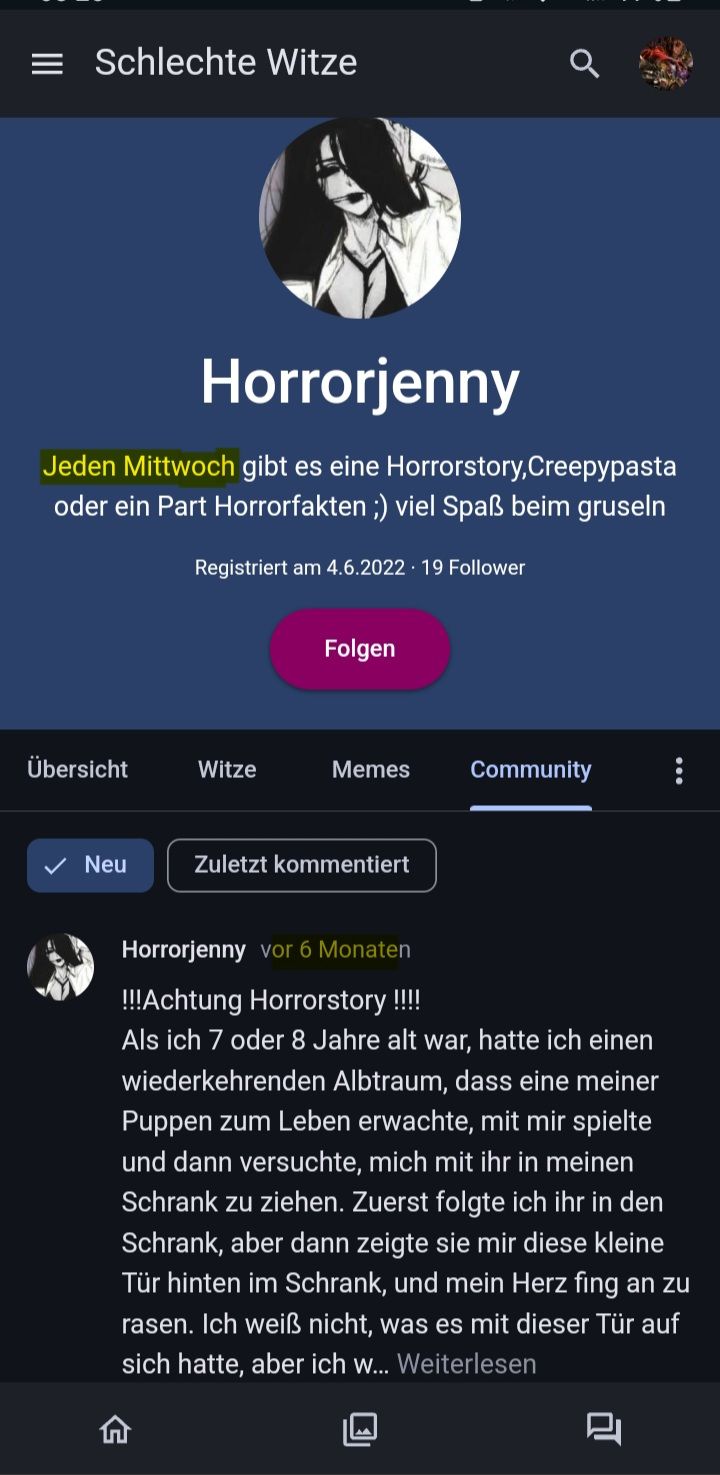Open Horrorjenny's large profile picture
This screenshot has height=1475, width=720.
click(360, 218)
